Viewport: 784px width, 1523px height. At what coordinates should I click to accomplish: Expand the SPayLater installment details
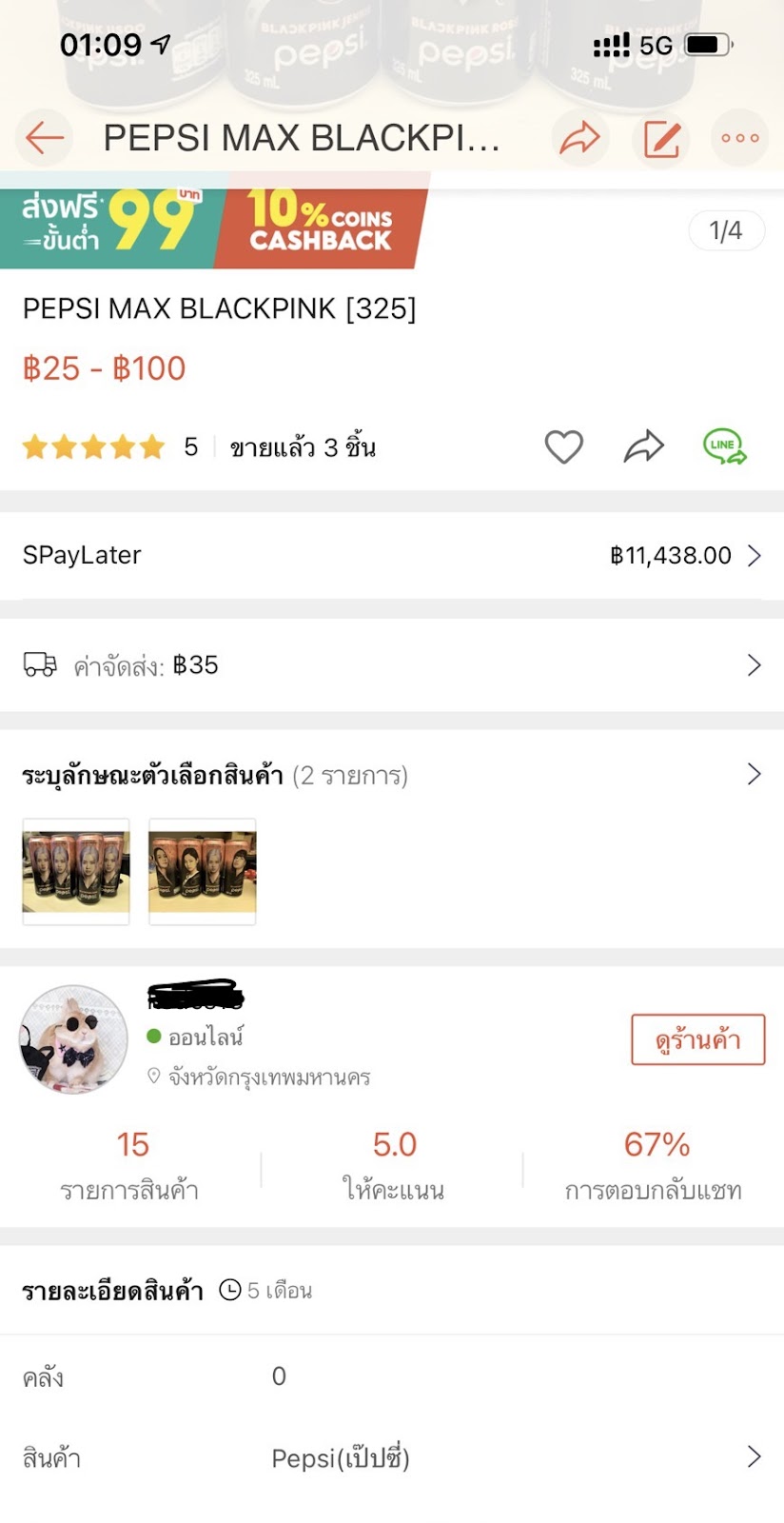coord(755,555)
